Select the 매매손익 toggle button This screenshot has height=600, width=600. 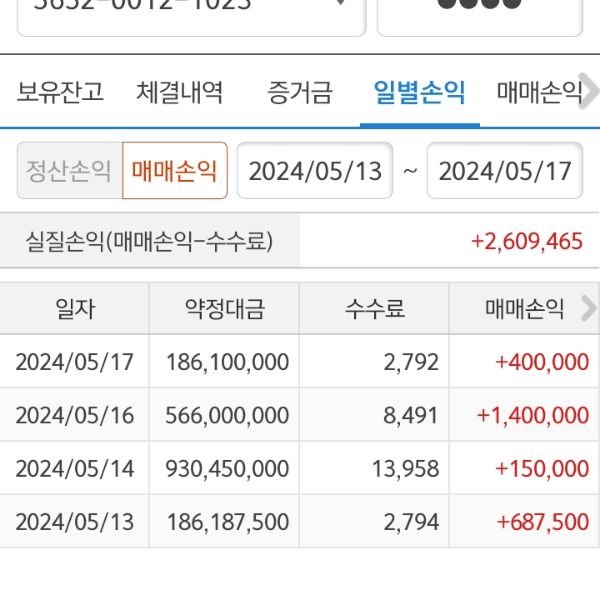point(175,171)
